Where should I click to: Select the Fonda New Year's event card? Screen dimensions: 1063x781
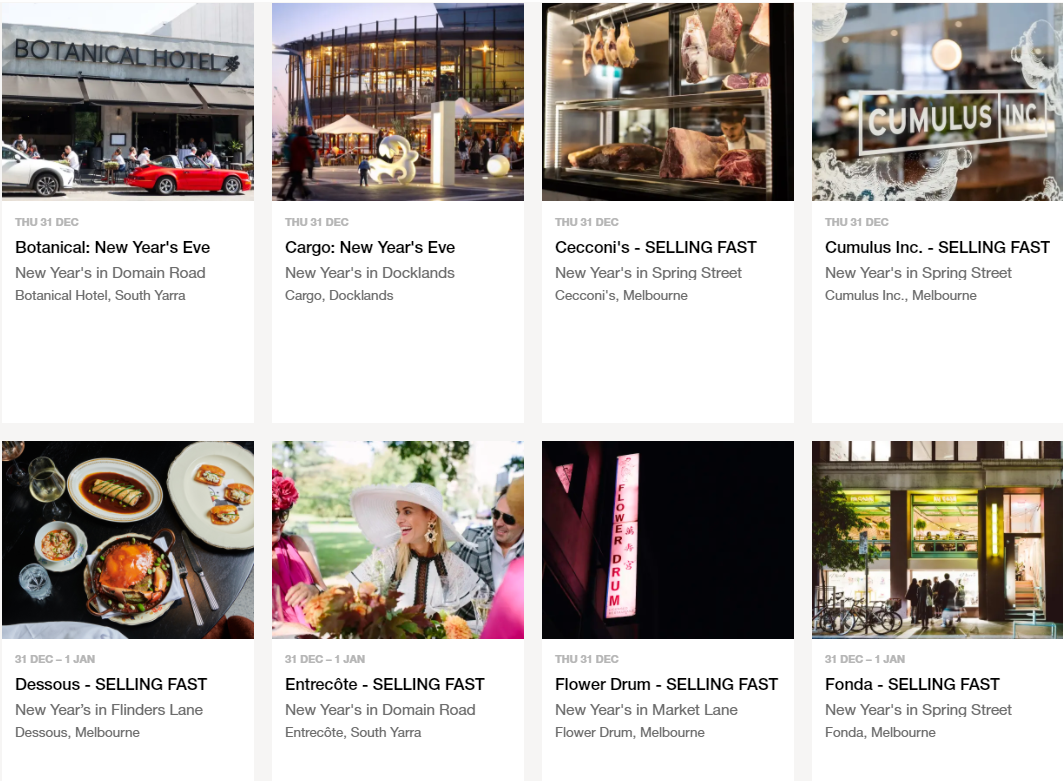[911, 684]
